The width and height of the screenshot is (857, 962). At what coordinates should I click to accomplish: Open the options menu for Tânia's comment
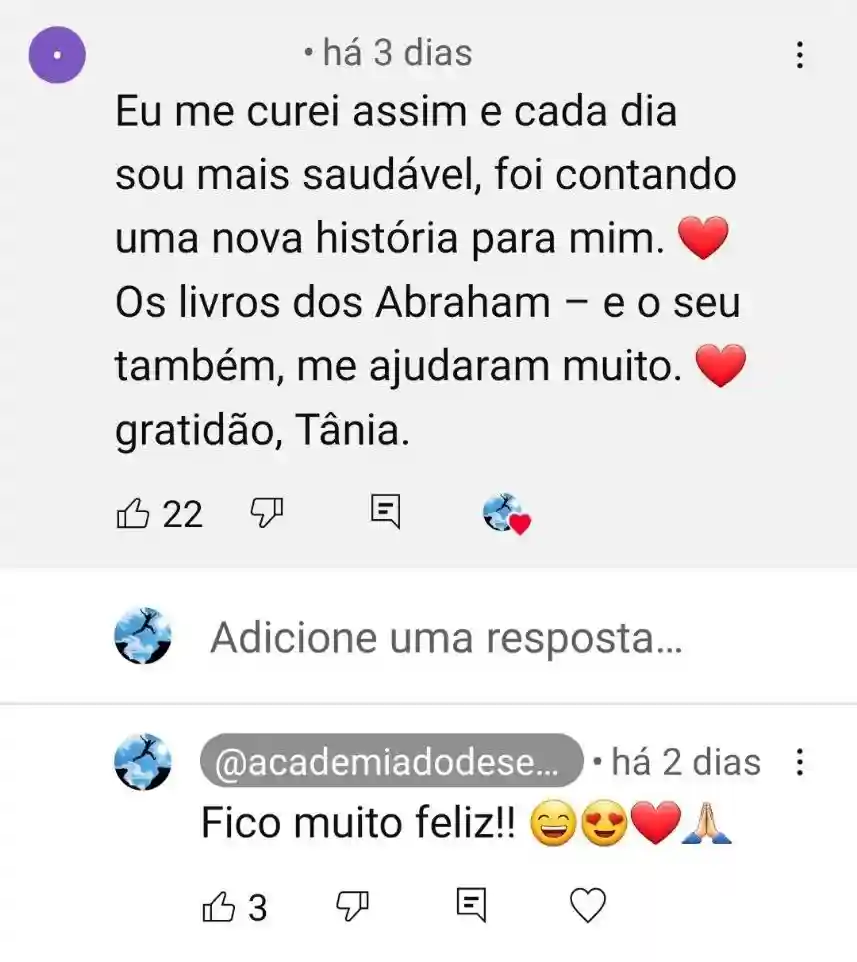[x=799, y=55]
